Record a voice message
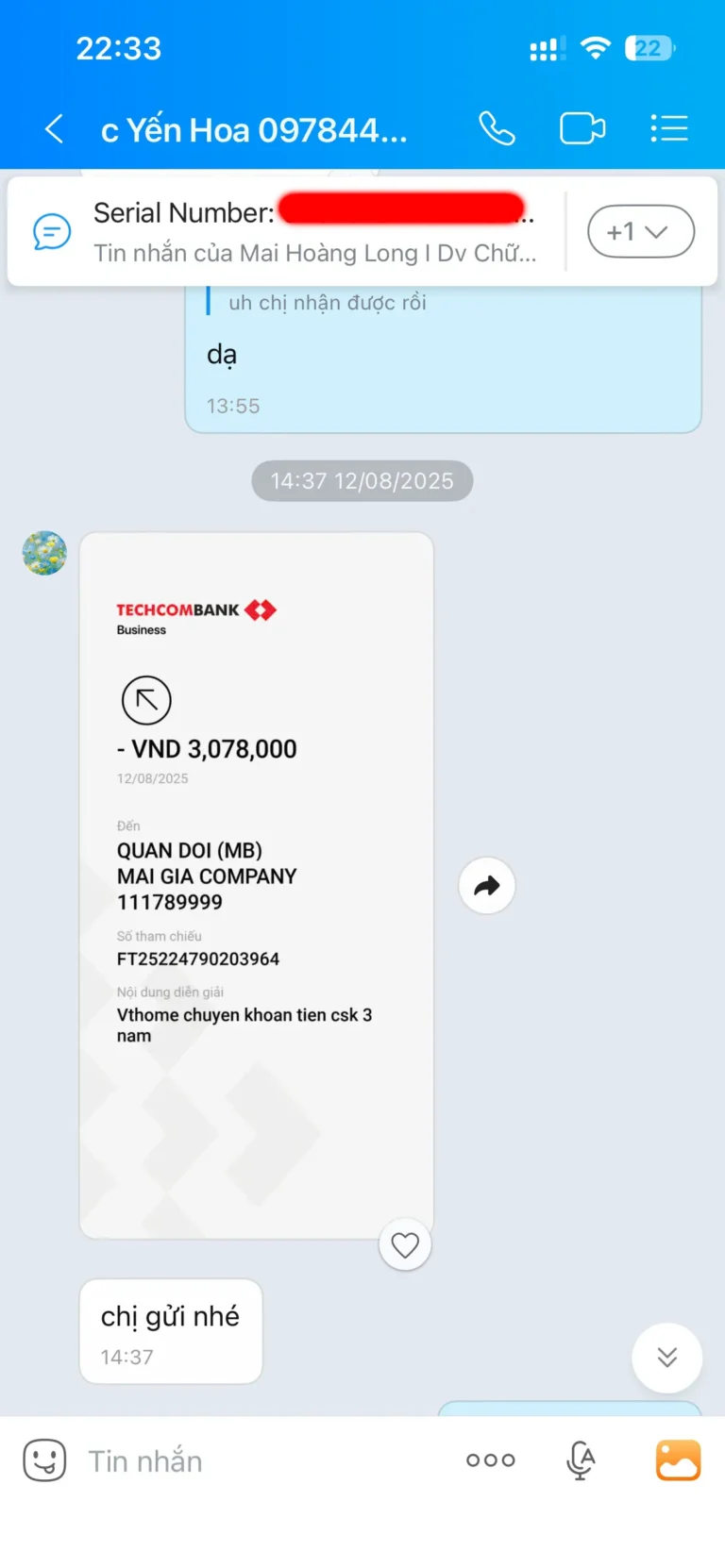This screenshot has width=725, height=1568. coord(581,1460)
